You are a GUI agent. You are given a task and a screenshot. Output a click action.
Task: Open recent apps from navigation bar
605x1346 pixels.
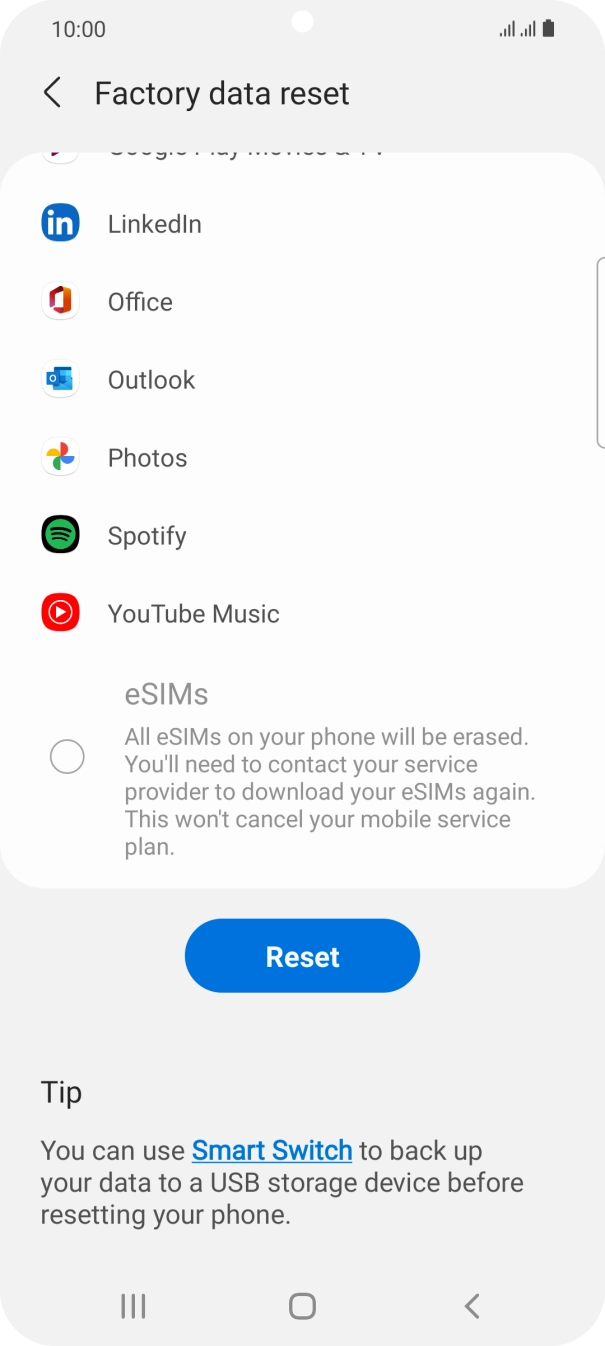coord(133,1305)
